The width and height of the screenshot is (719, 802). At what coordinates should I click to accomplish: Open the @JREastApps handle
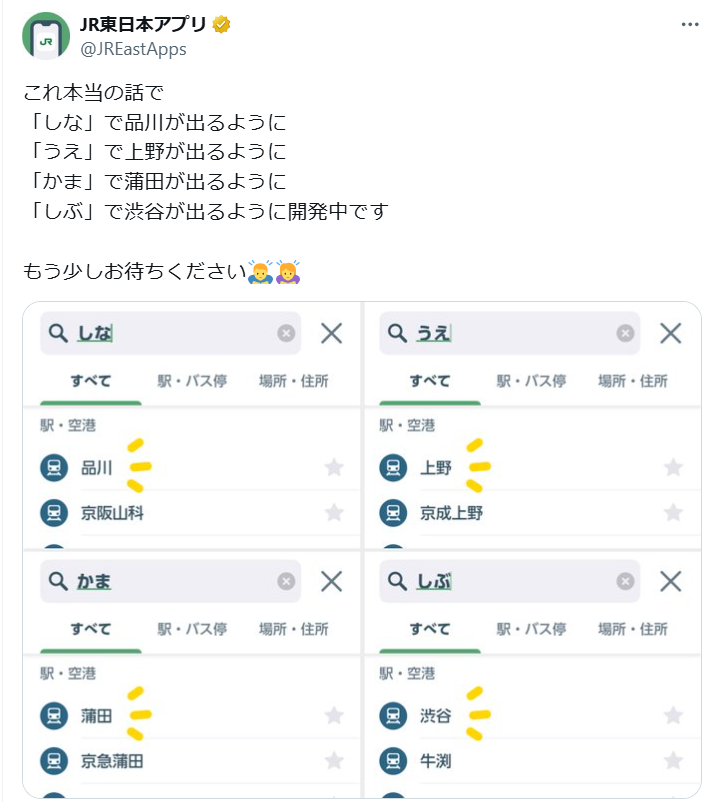pyautogui.click(x=133, y=48)
